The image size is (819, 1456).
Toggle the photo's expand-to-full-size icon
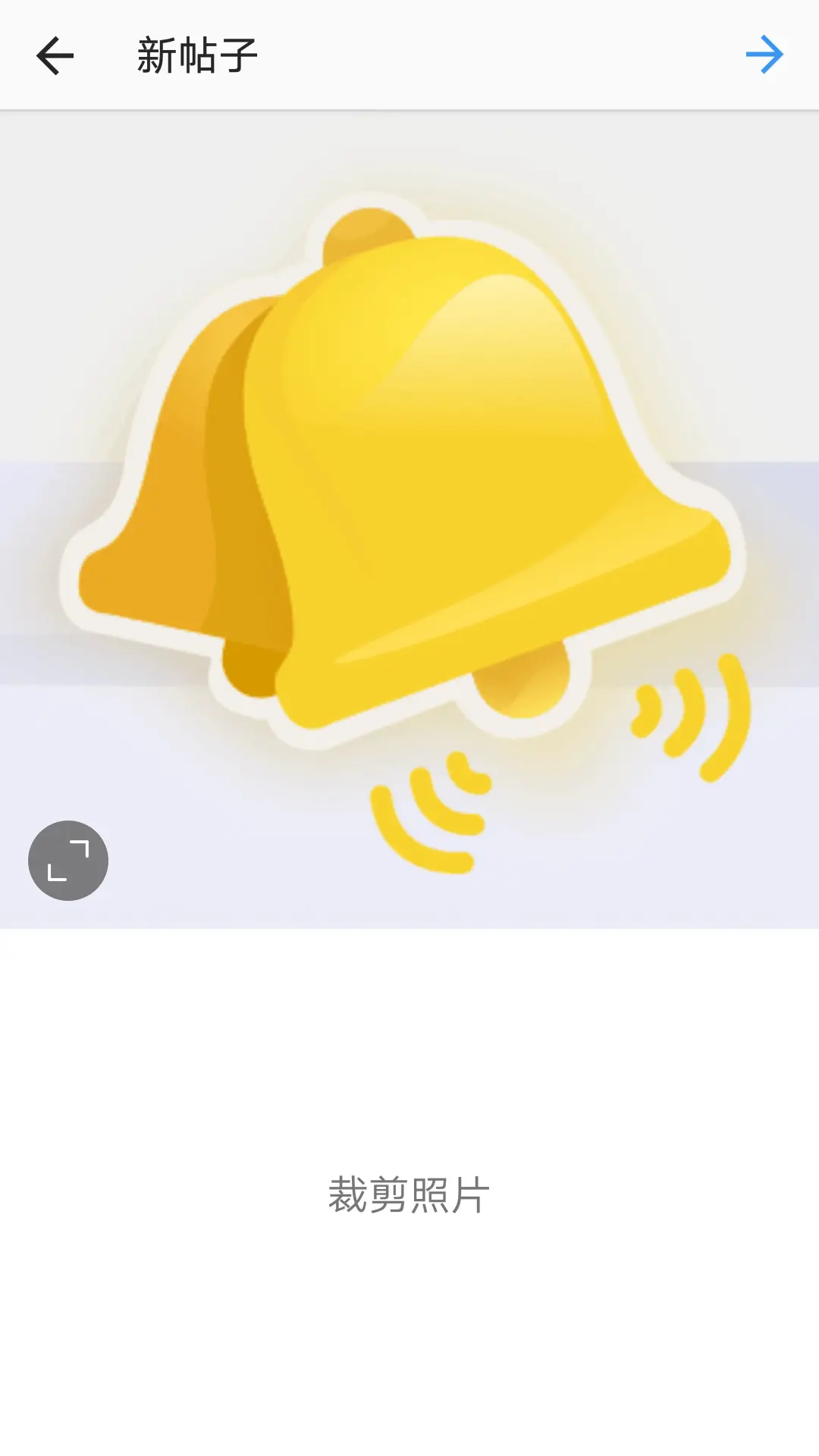(68, 861)
